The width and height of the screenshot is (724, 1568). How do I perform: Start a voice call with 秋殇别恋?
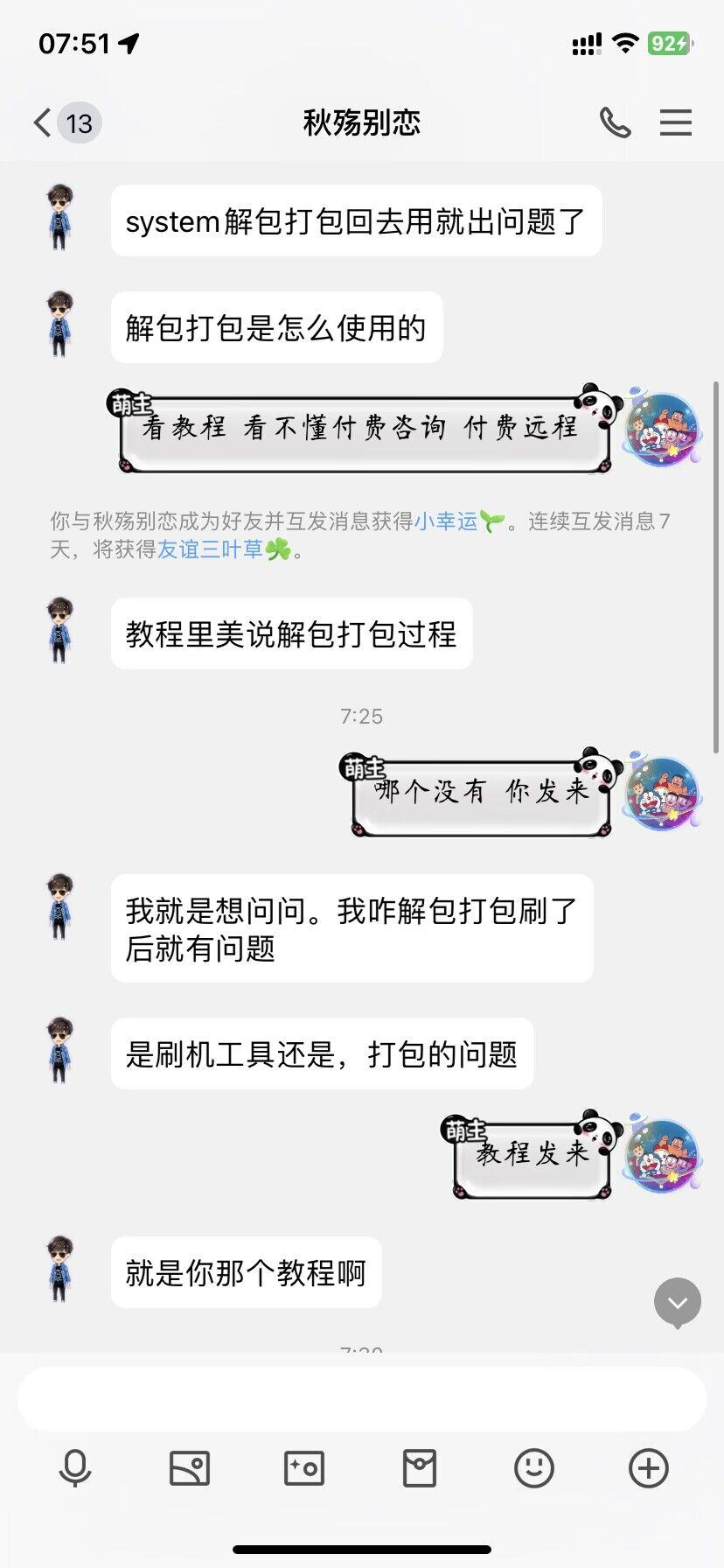coord(615,122)
